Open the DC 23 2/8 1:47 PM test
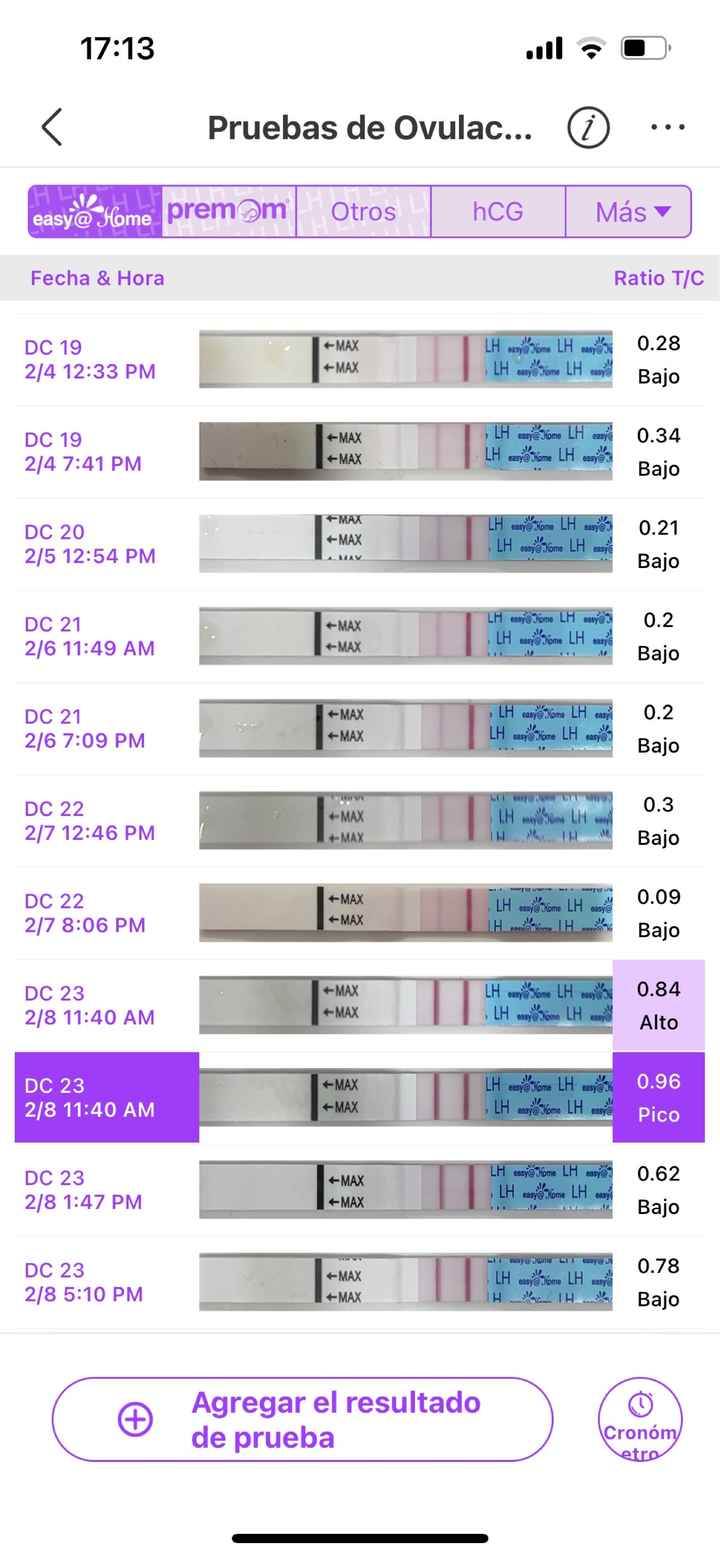The width and height of the screenshot is (720, 1557). coord(360,1190)
